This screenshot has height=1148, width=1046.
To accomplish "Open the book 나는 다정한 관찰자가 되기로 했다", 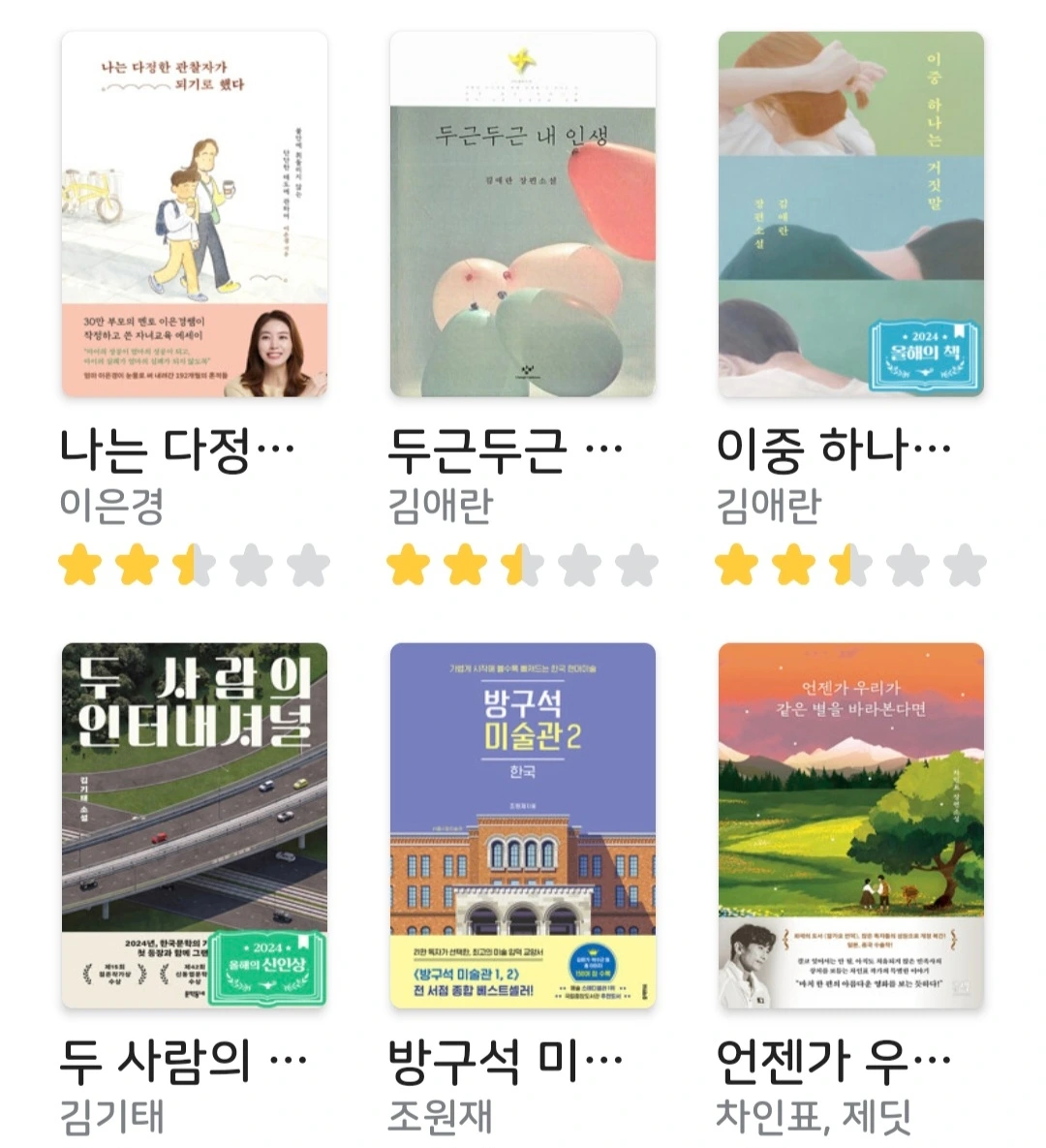I will click(x=194, y=214).
